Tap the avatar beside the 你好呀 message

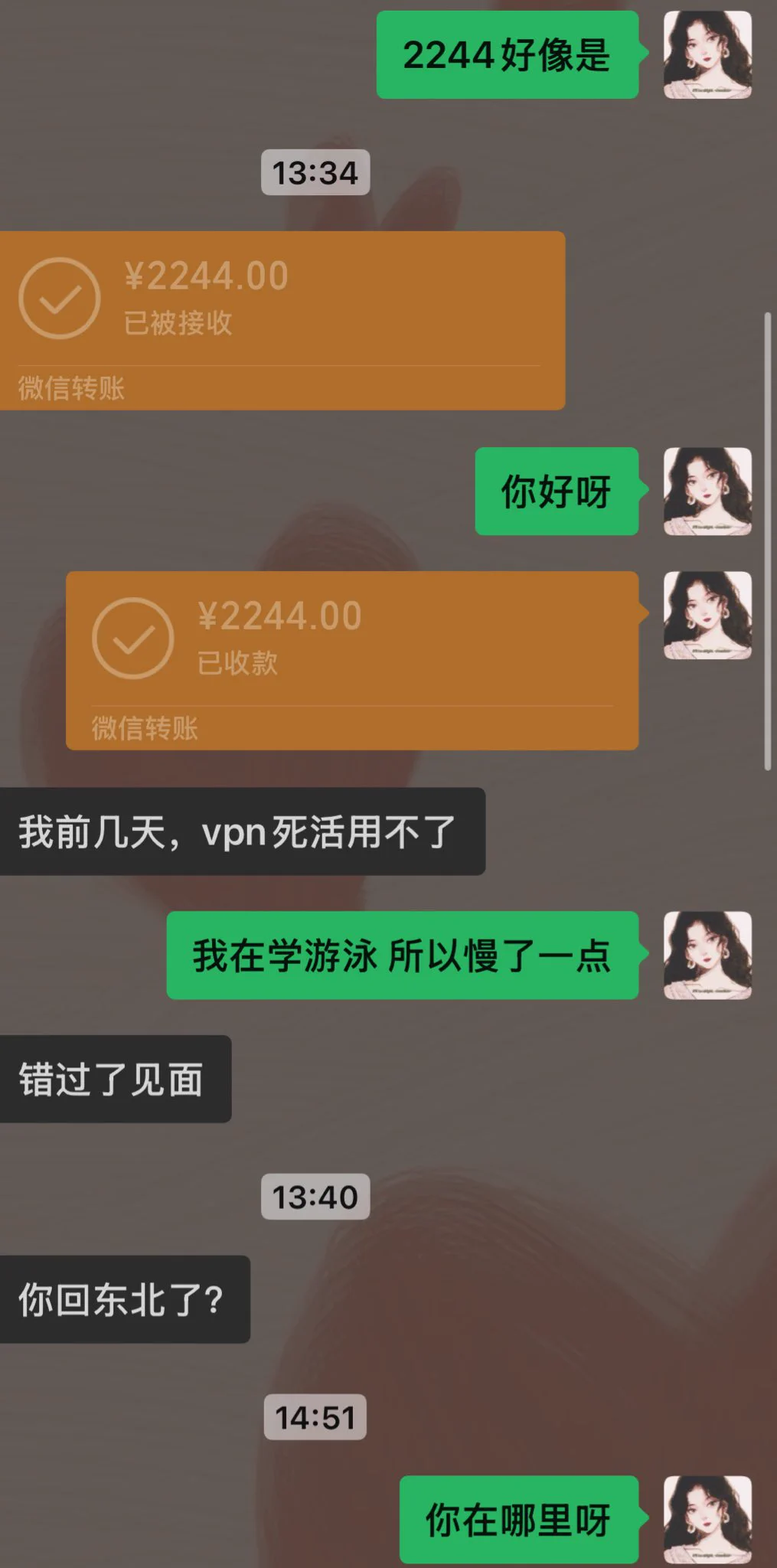pos(707,491)
